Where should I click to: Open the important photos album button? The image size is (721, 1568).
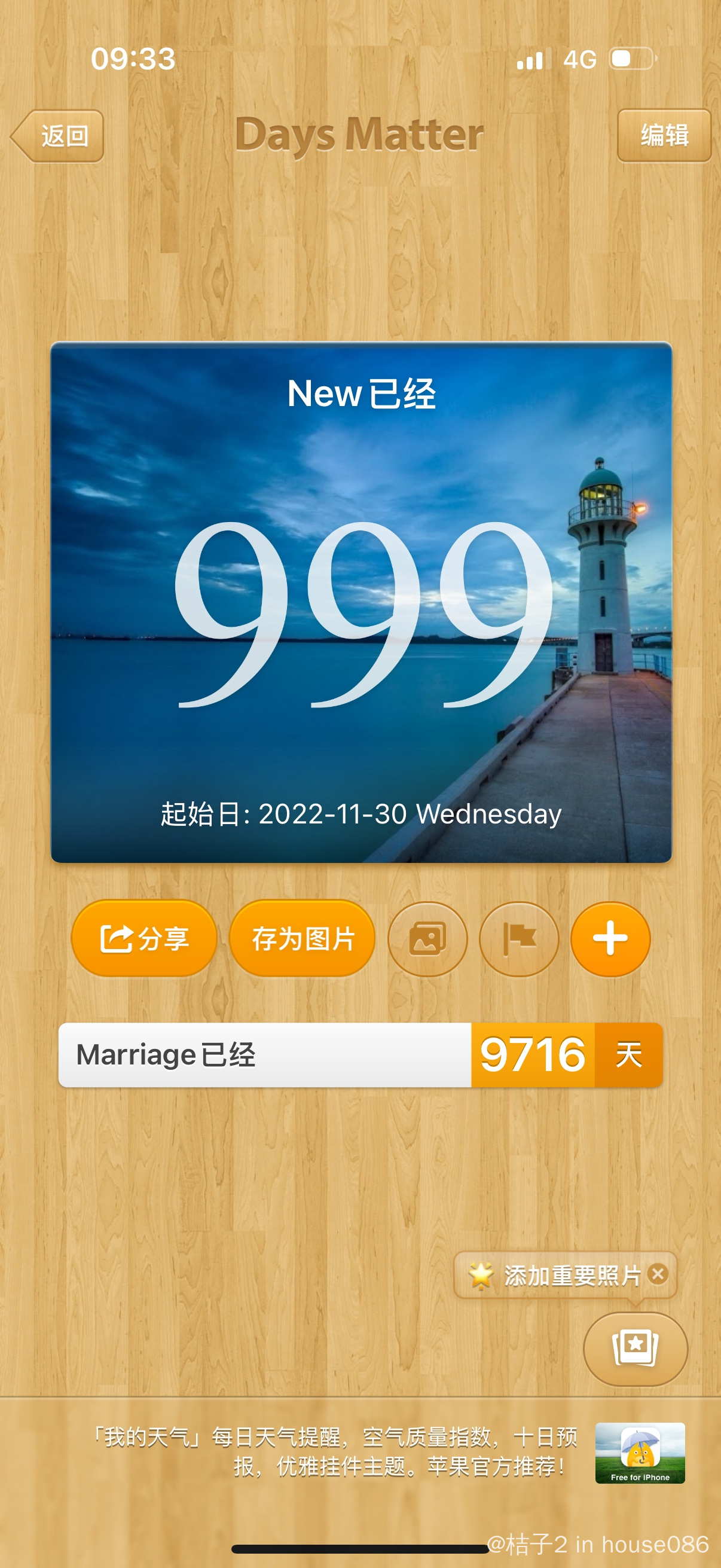[x=636, y=1349]
